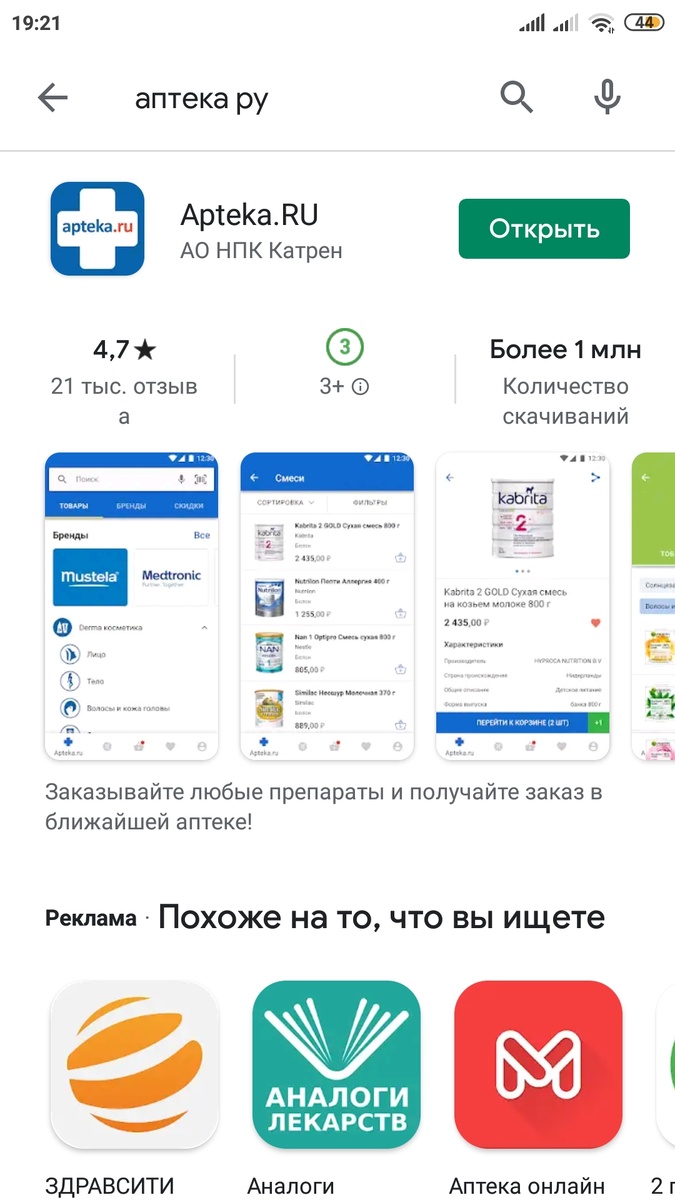
Task: Open the Аналоги лекарств app
Action: coord(336,1064)
